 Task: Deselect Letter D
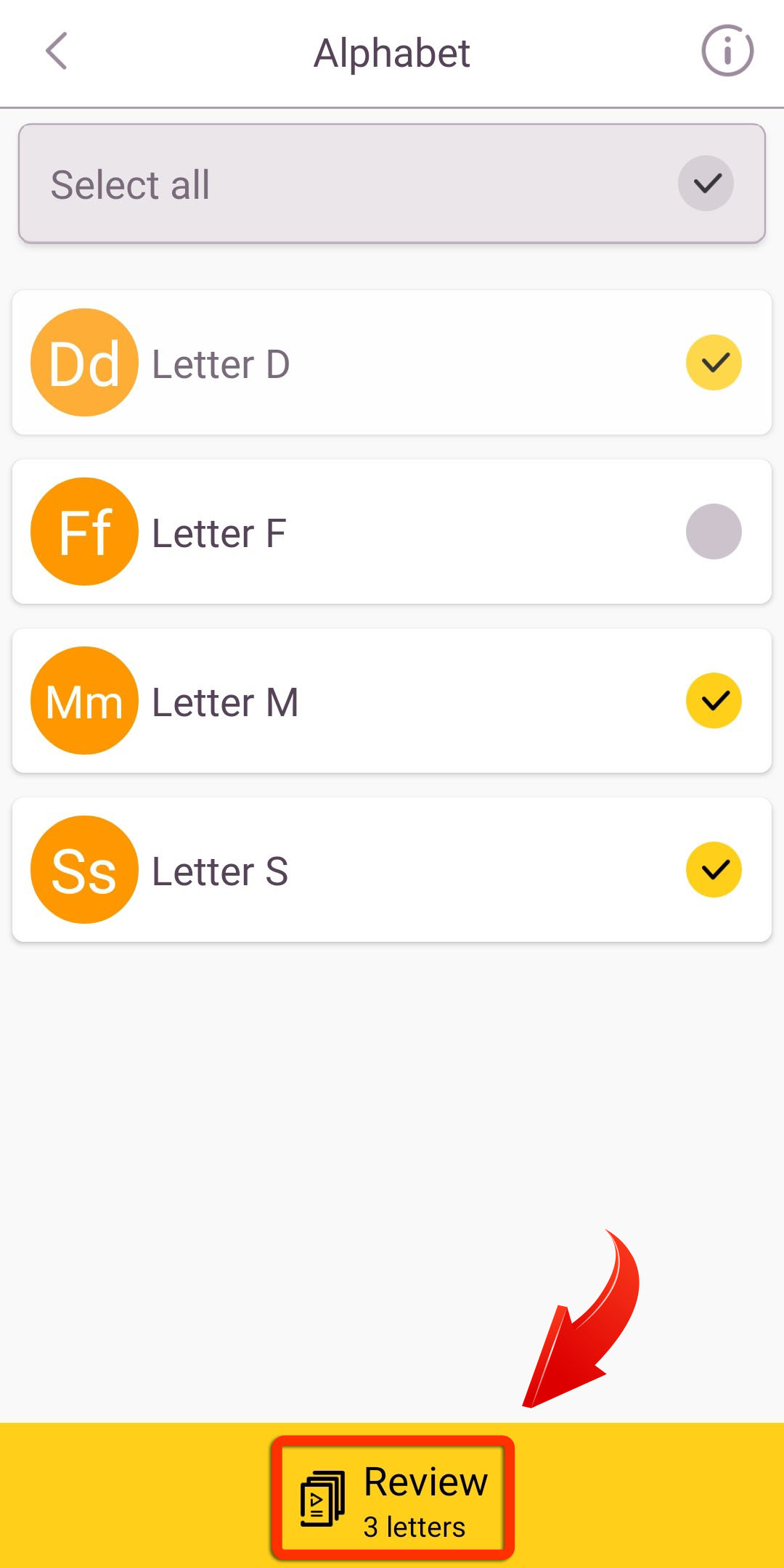click(x=714, y=362)
